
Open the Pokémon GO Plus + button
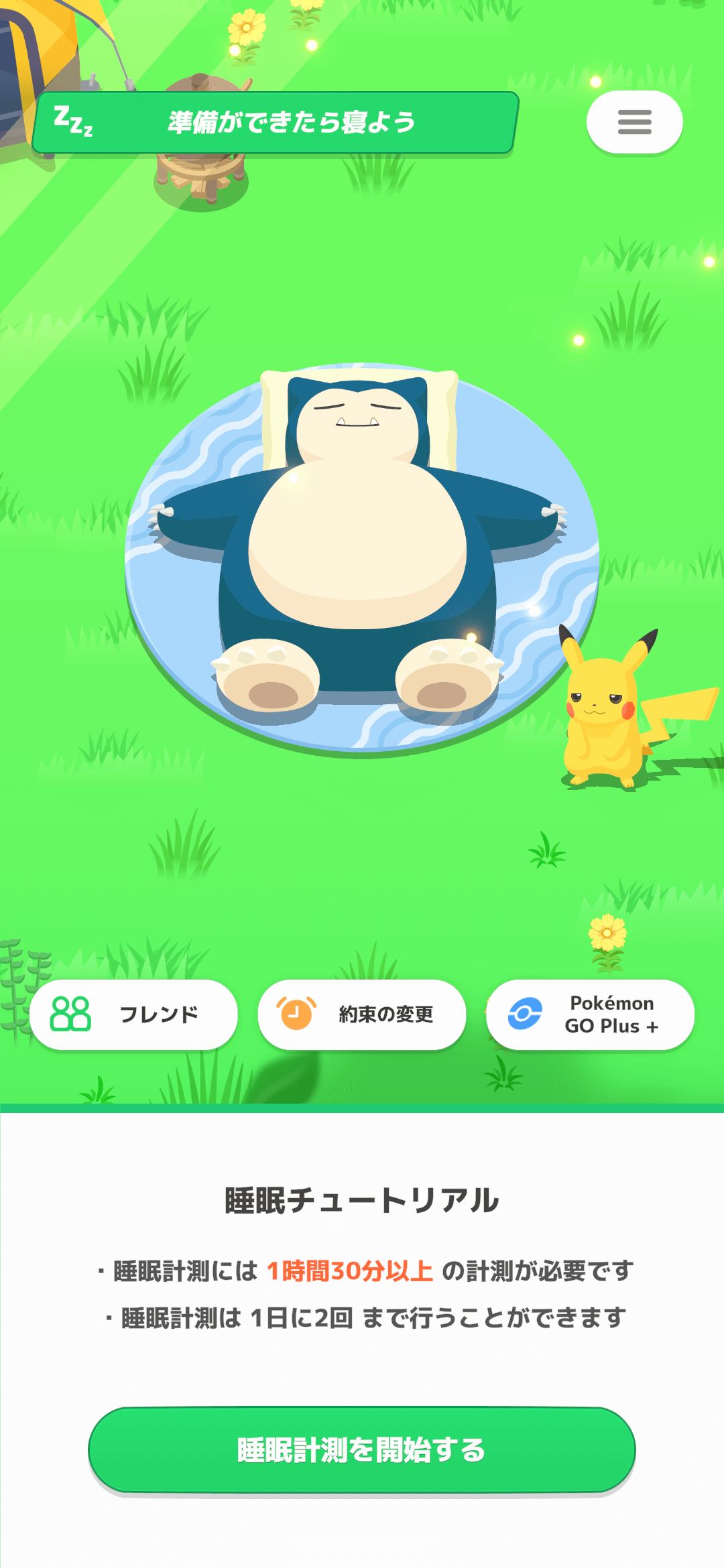coord(590,1015)
